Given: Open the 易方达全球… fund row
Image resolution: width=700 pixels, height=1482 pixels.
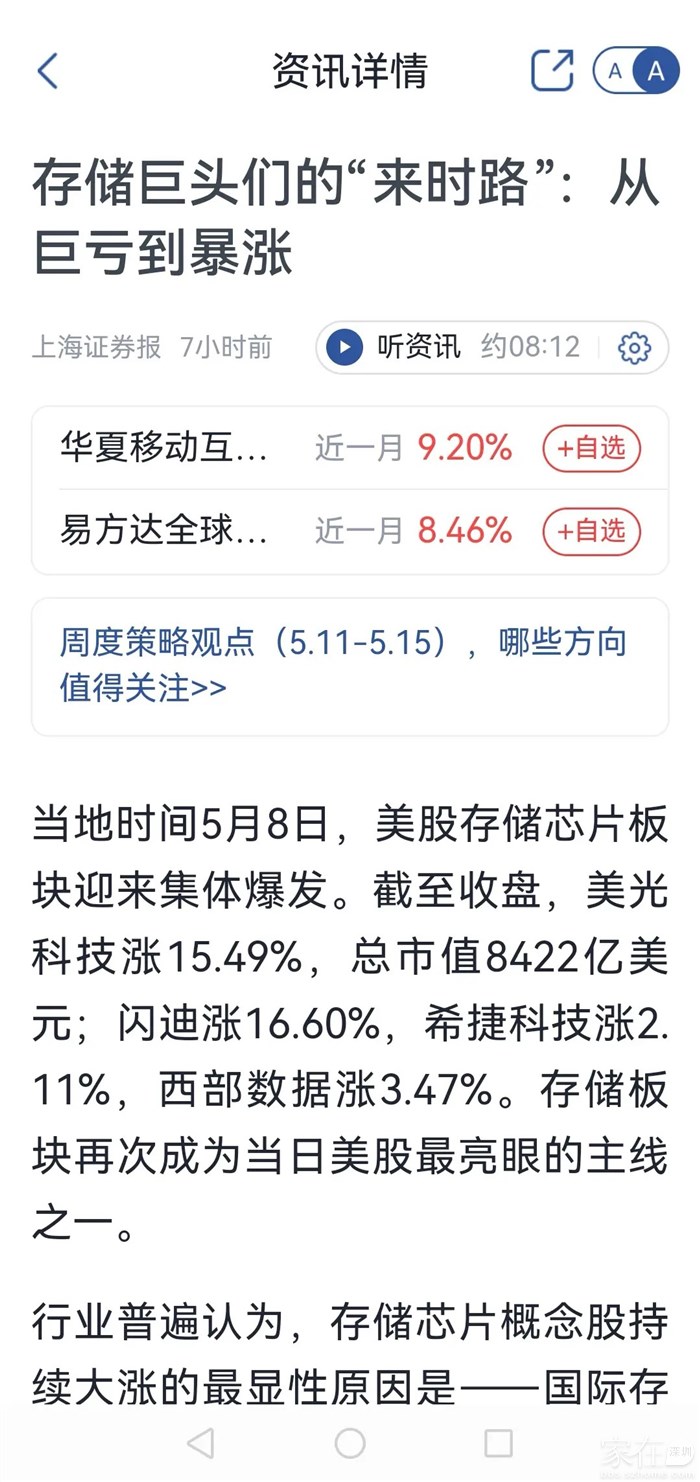Looking at the screenshot, I should click(350, 530).
